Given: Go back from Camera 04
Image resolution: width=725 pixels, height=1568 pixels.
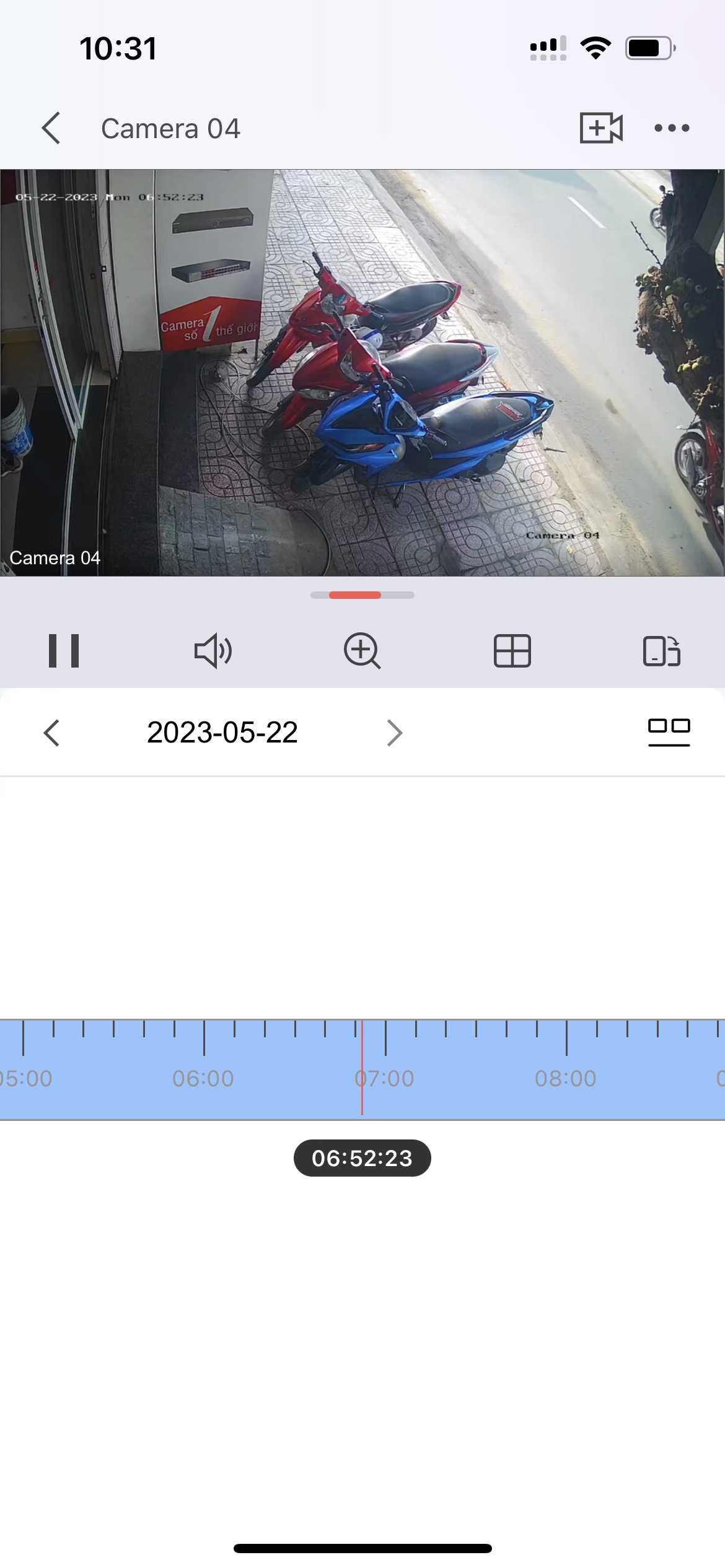Looking at the screenshot, I should pos(51,128).
